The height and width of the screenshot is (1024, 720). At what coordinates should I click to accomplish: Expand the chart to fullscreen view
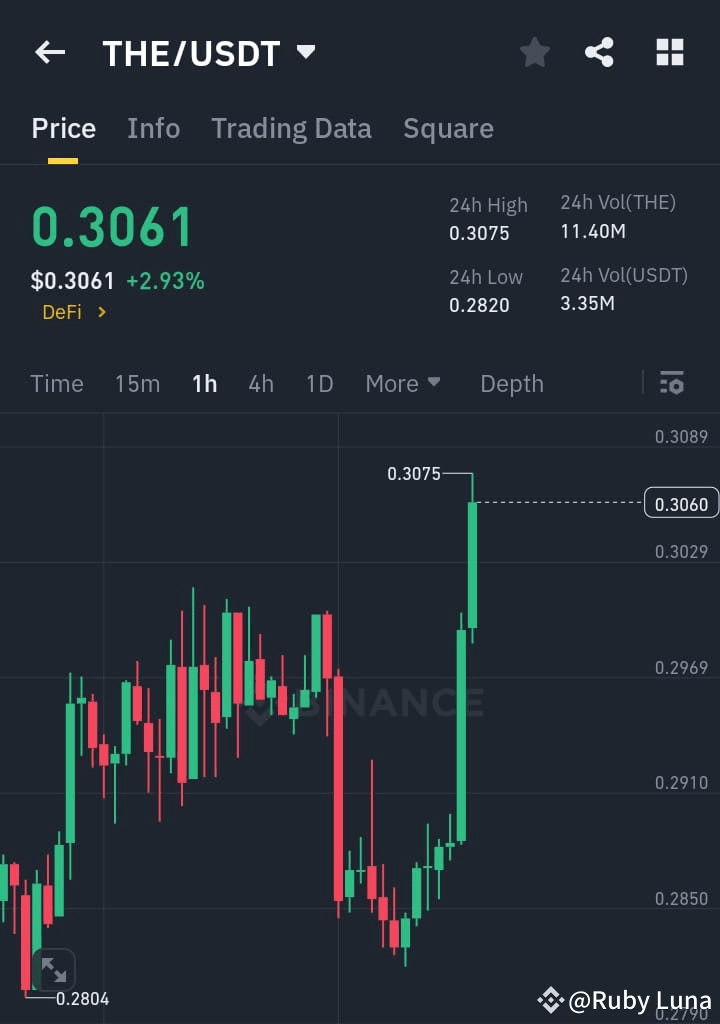(x=53, y=968)
